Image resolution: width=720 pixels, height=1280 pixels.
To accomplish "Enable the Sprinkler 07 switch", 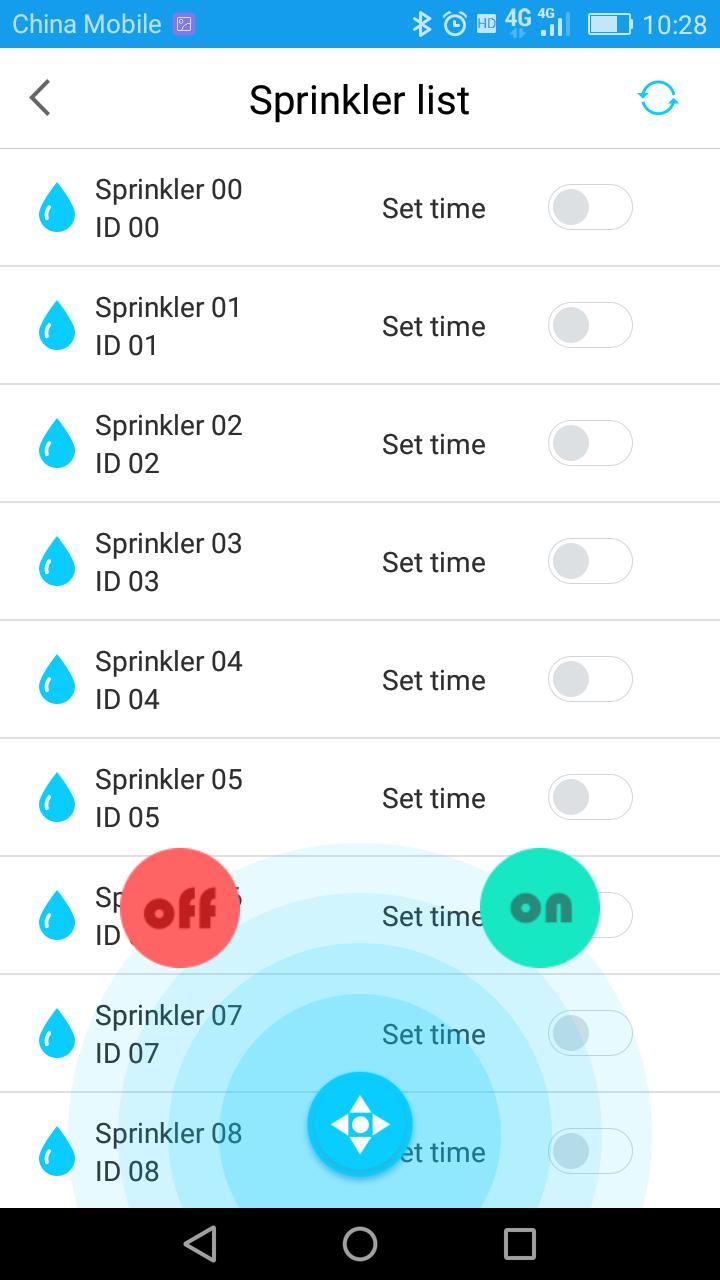I will coord(590,1033).
